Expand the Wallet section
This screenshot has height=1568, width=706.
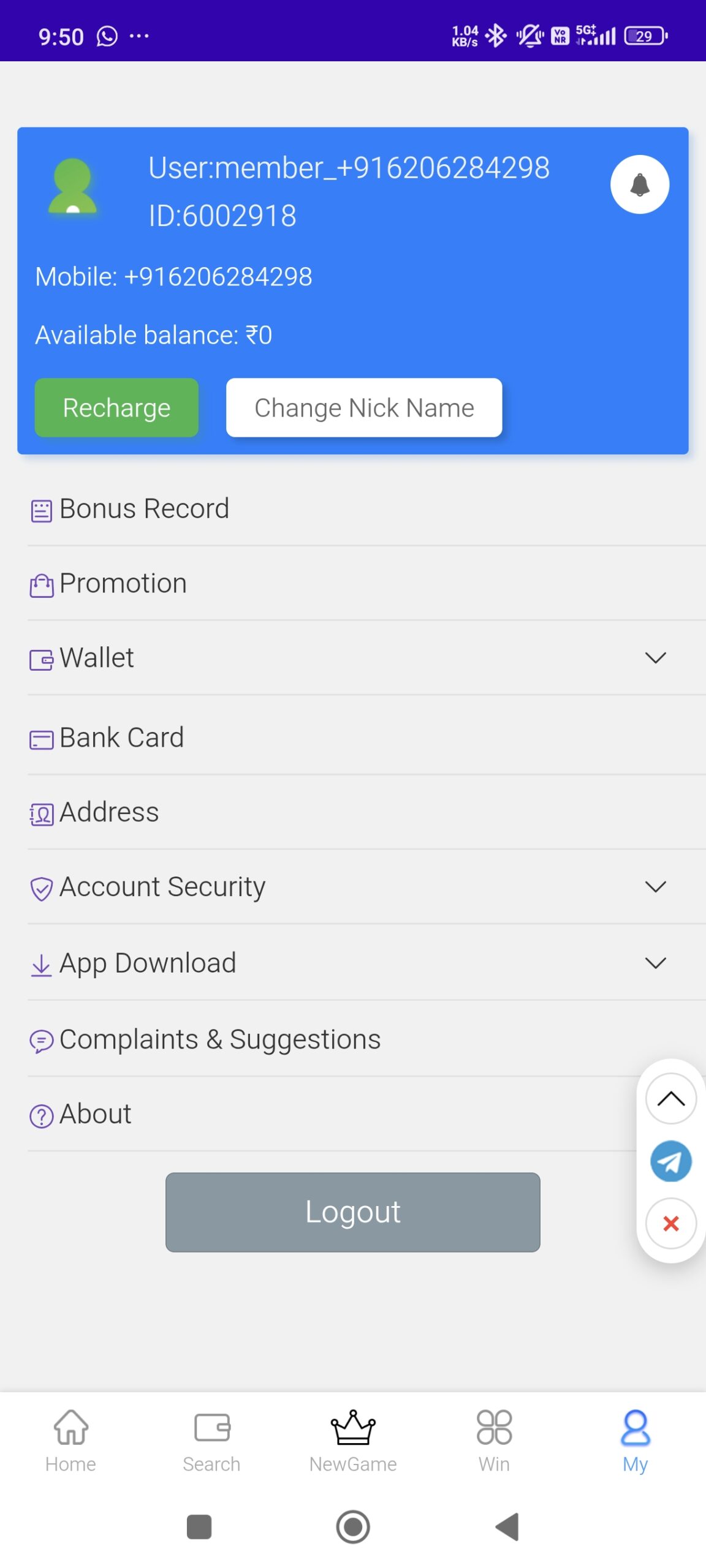pyautogui.click(x=655, y=658)
